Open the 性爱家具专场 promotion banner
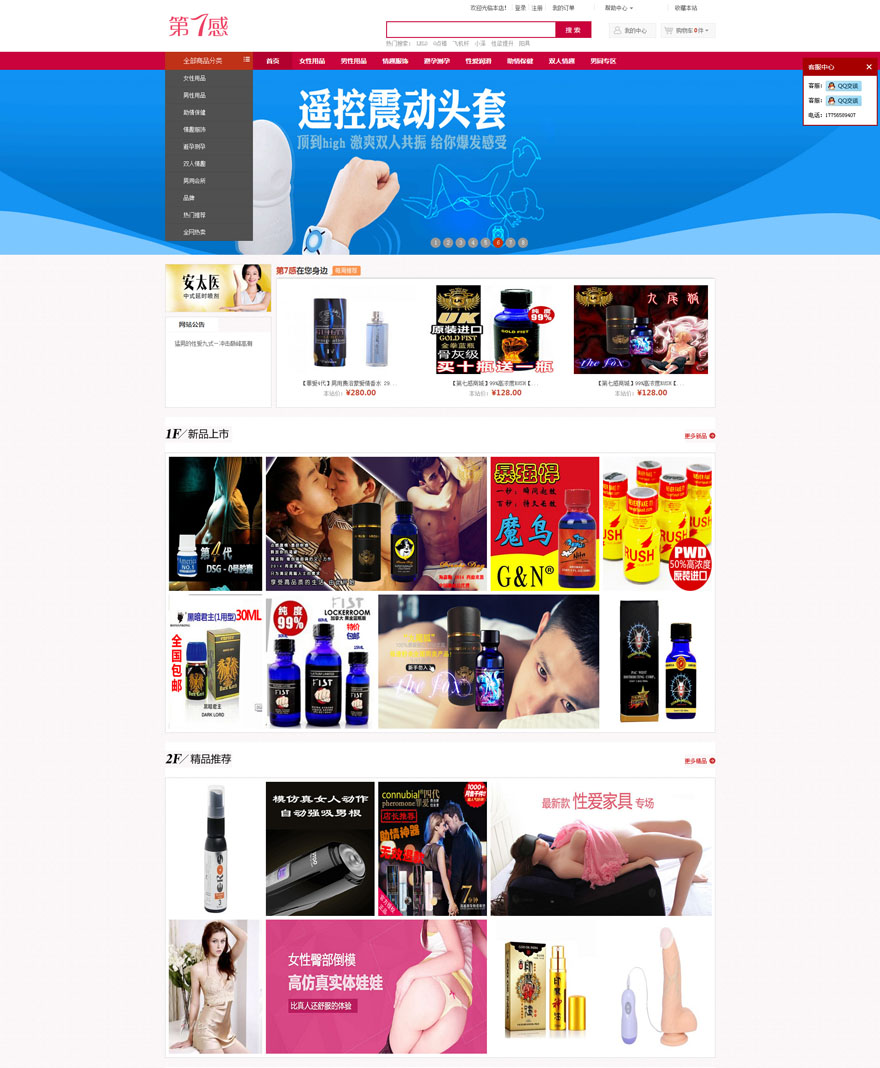The image size is (880, 1068). pos(601,849)
